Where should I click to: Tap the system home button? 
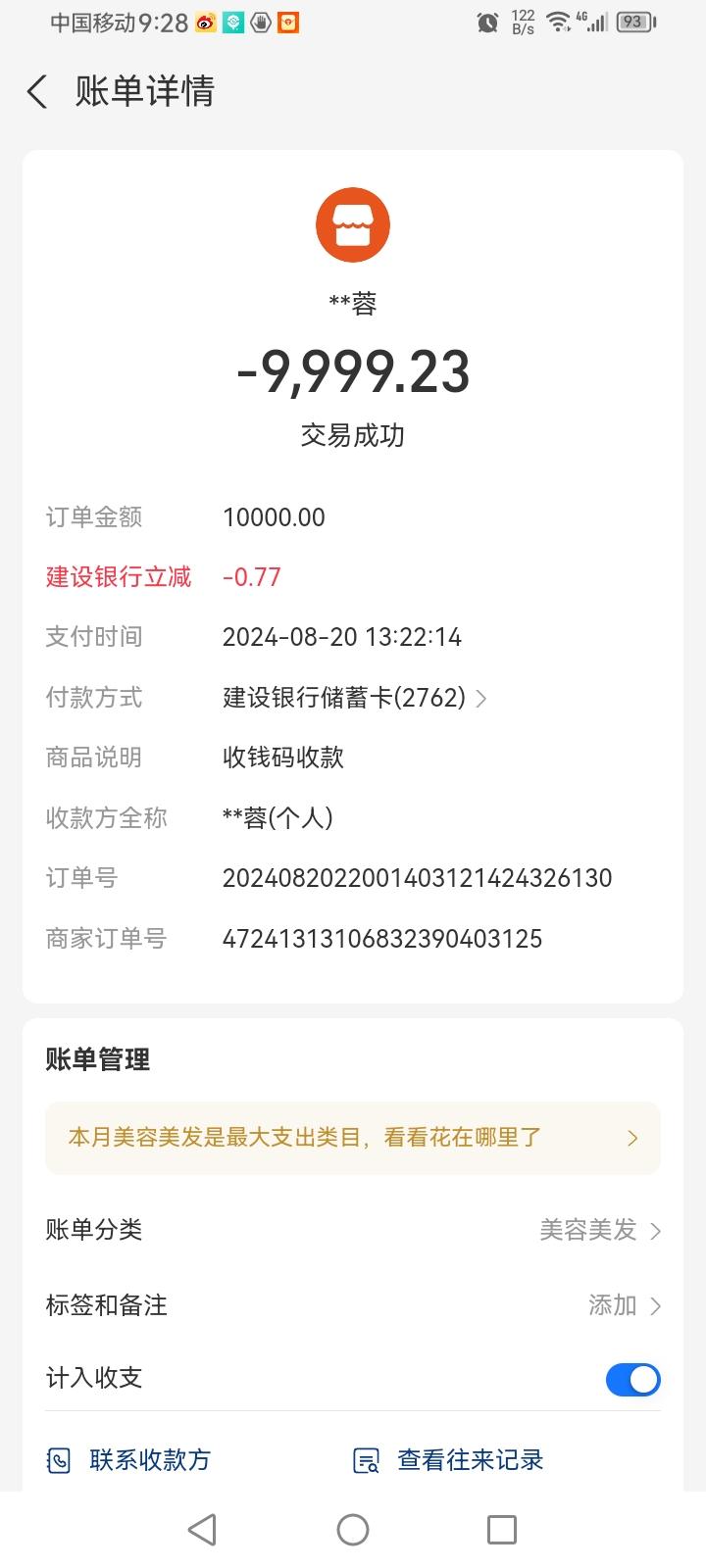(353, 1529)
